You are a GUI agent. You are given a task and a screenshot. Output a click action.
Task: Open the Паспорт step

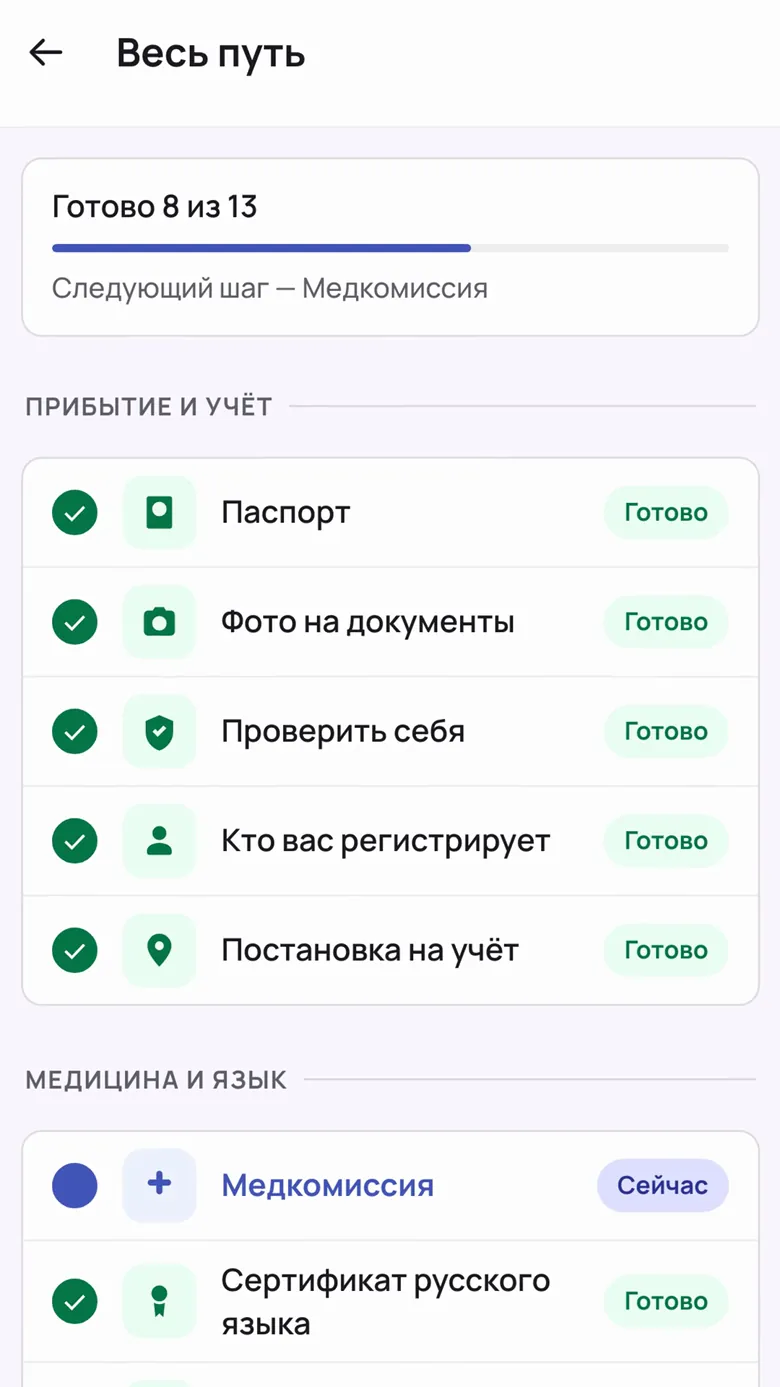pyautogui.click(x=390, y=513)
